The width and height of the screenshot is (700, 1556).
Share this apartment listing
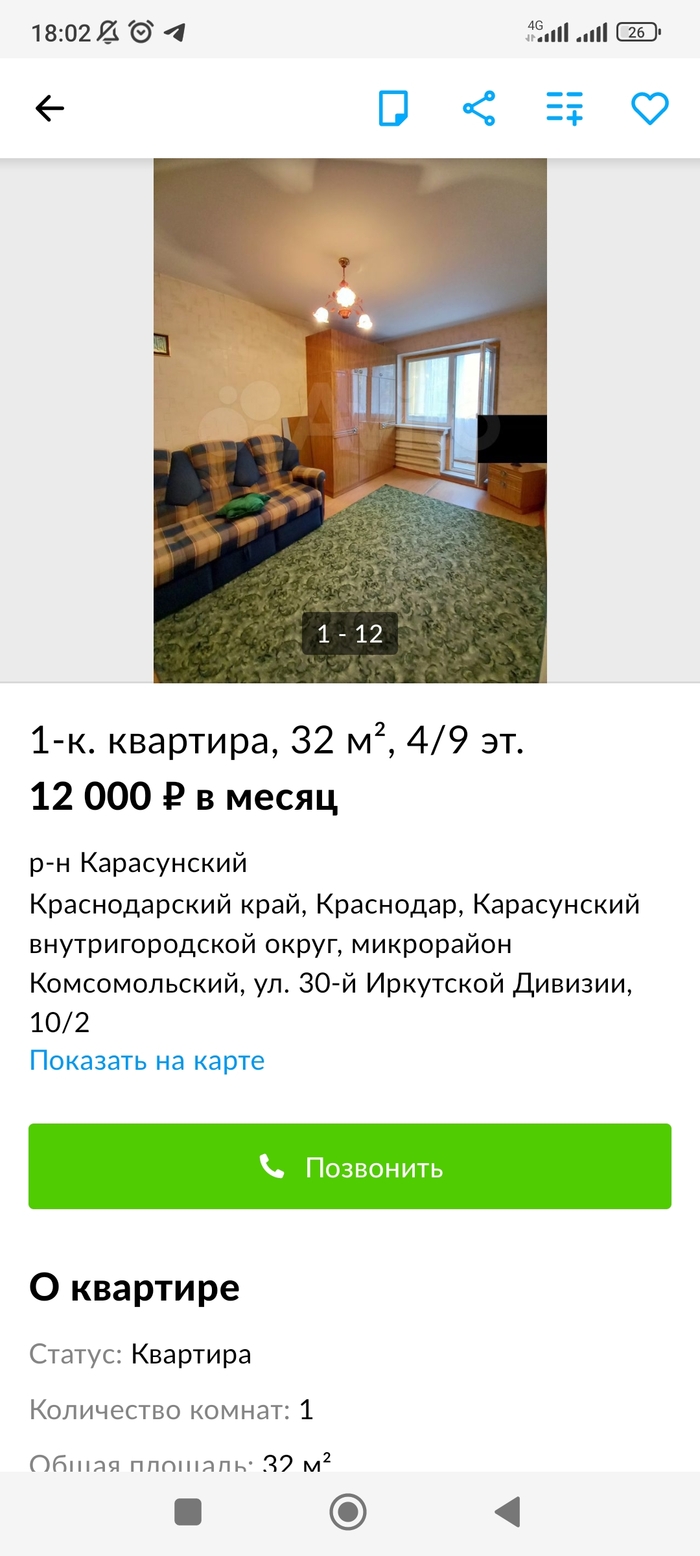pyautogui.click(x=479, y=108)
